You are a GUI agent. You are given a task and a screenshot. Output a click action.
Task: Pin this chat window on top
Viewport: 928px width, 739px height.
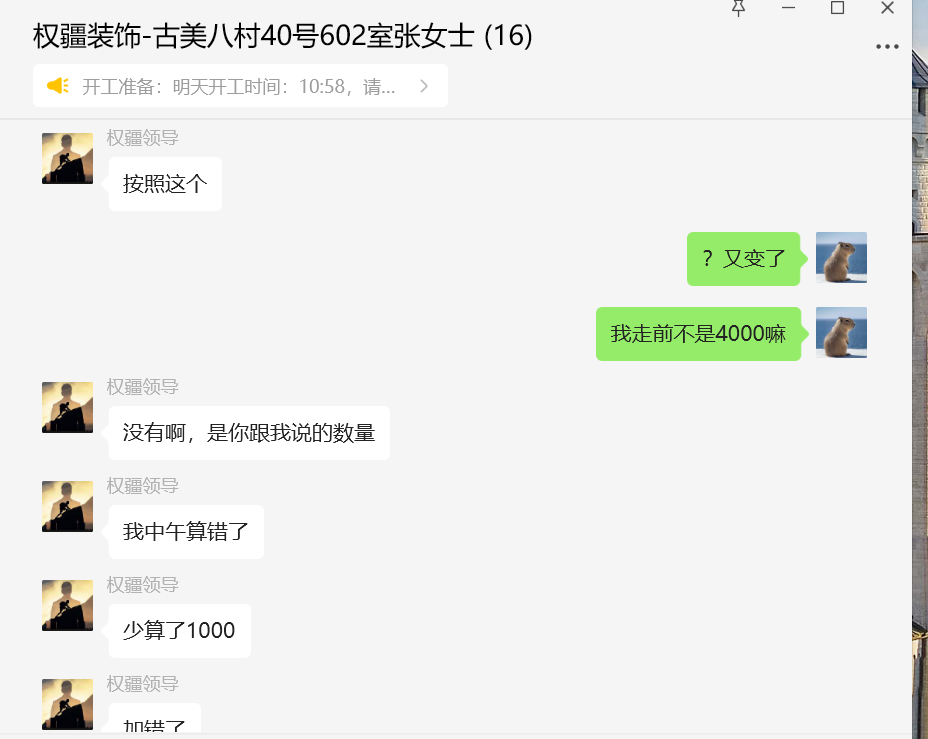pyautogui.click(x=739, y=8)
